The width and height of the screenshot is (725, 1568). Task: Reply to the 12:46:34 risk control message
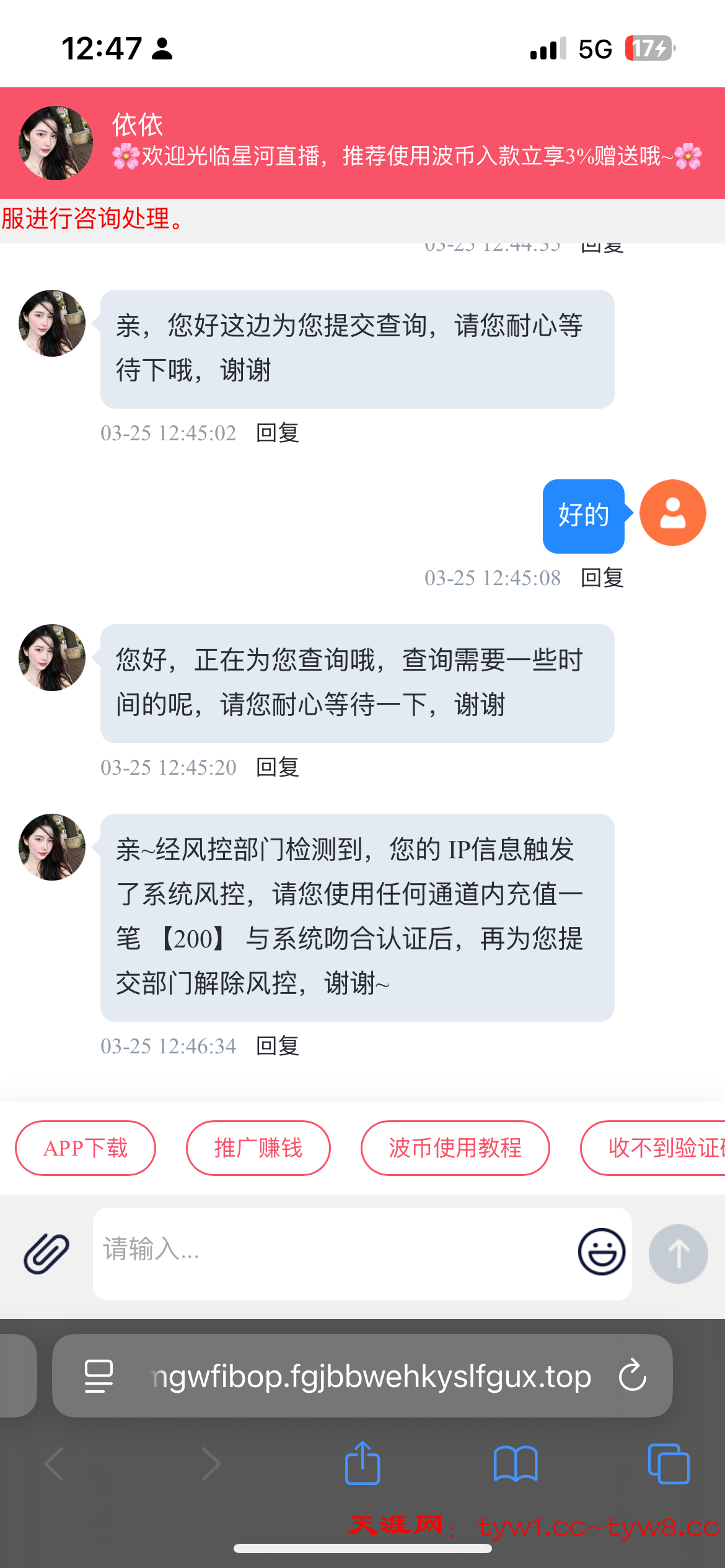278,1046
